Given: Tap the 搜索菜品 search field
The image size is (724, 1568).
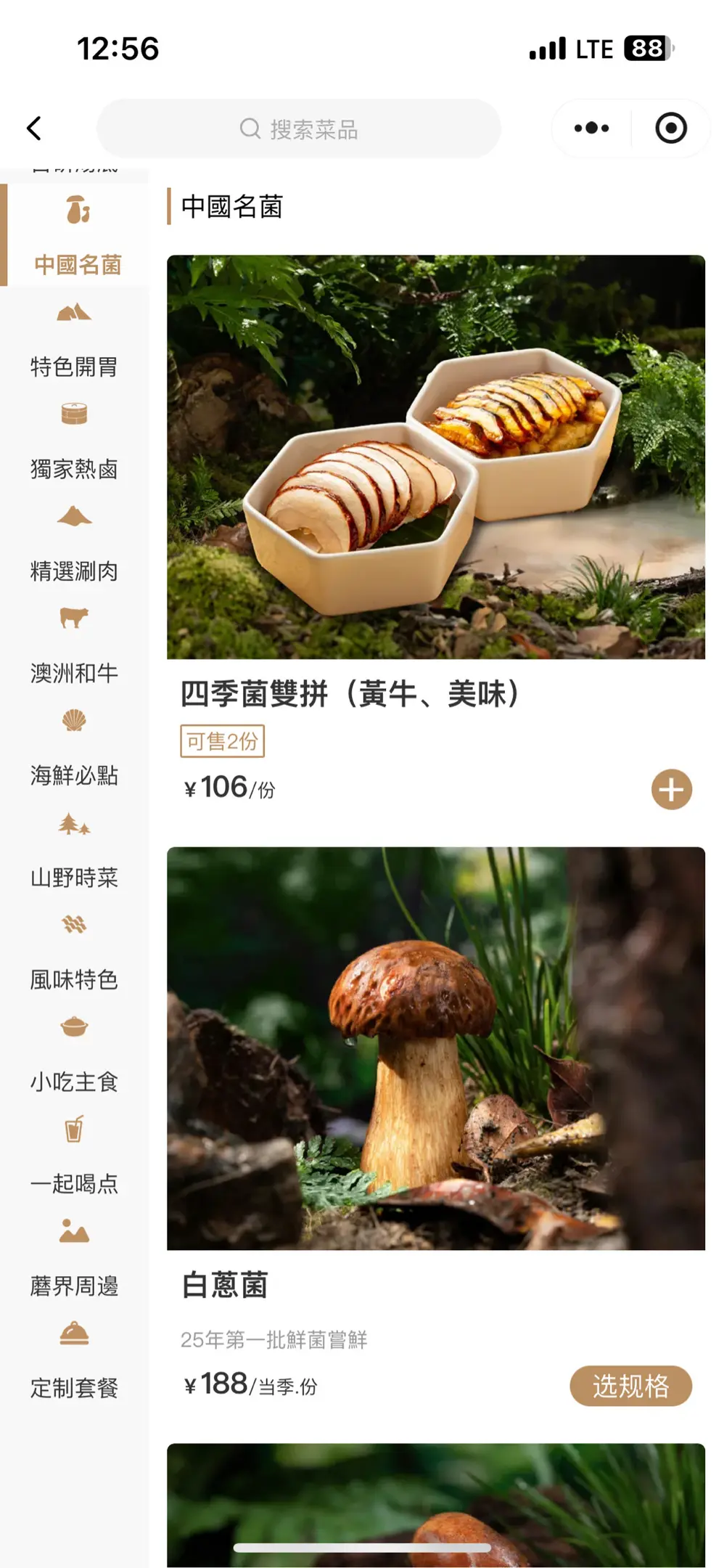Looking at the screenshot, I should (298, 129).
